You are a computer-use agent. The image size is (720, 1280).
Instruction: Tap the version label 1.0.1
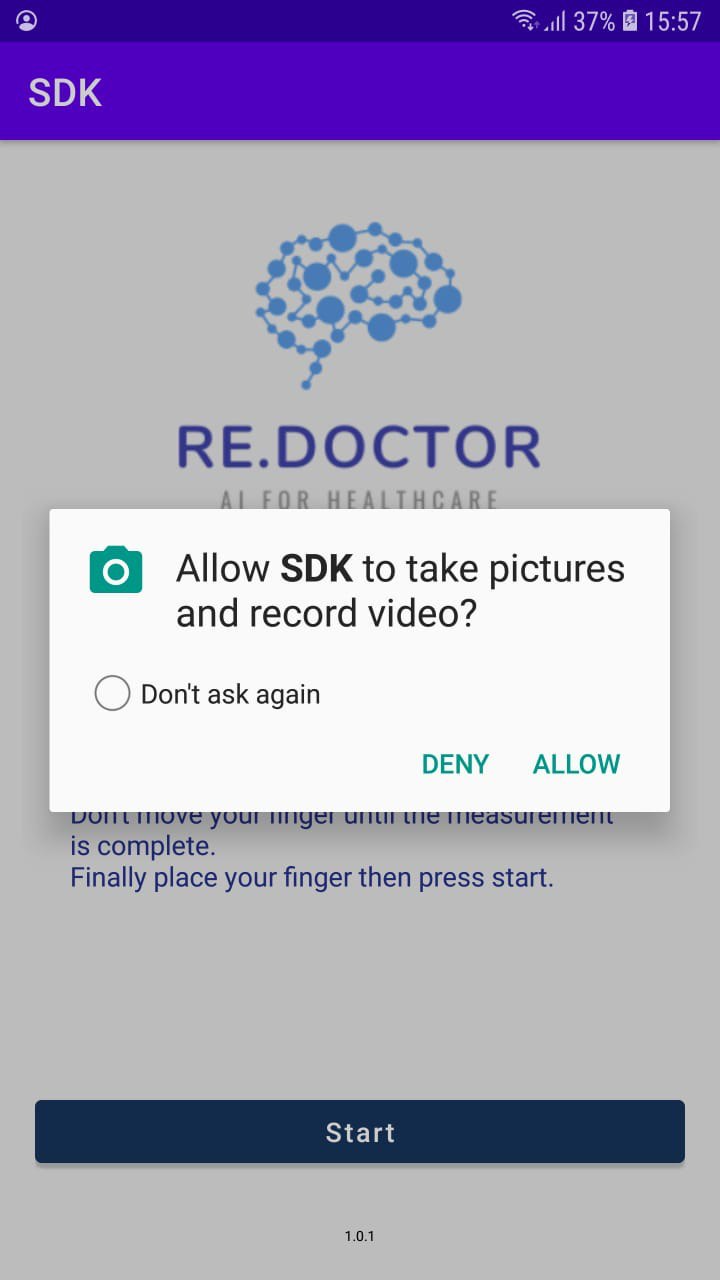coord(360,1236)
